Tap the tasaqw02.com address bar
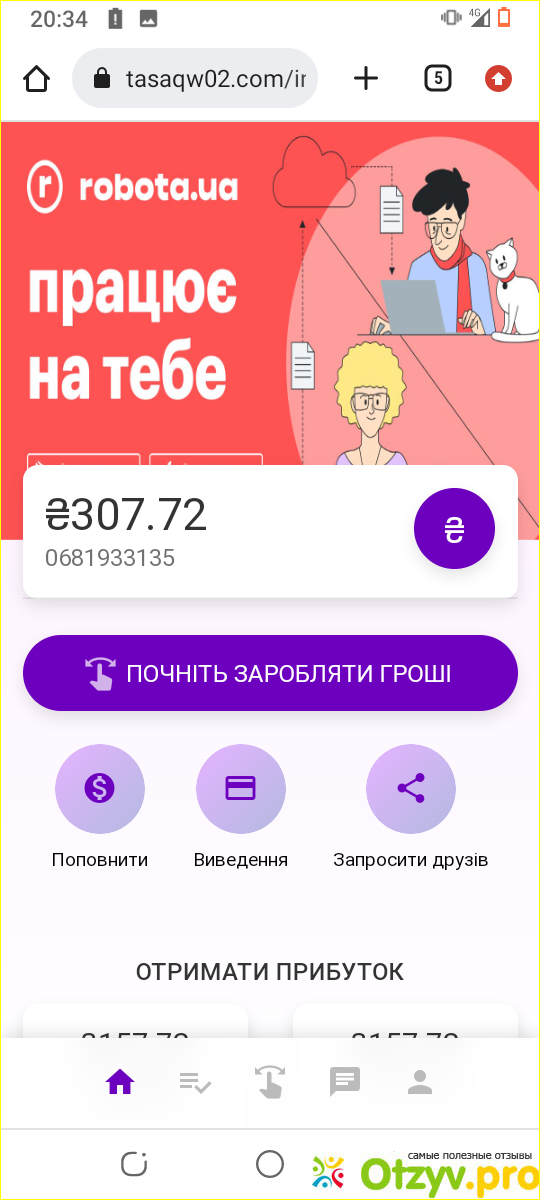540x1200 pixels. pos(195,78)
